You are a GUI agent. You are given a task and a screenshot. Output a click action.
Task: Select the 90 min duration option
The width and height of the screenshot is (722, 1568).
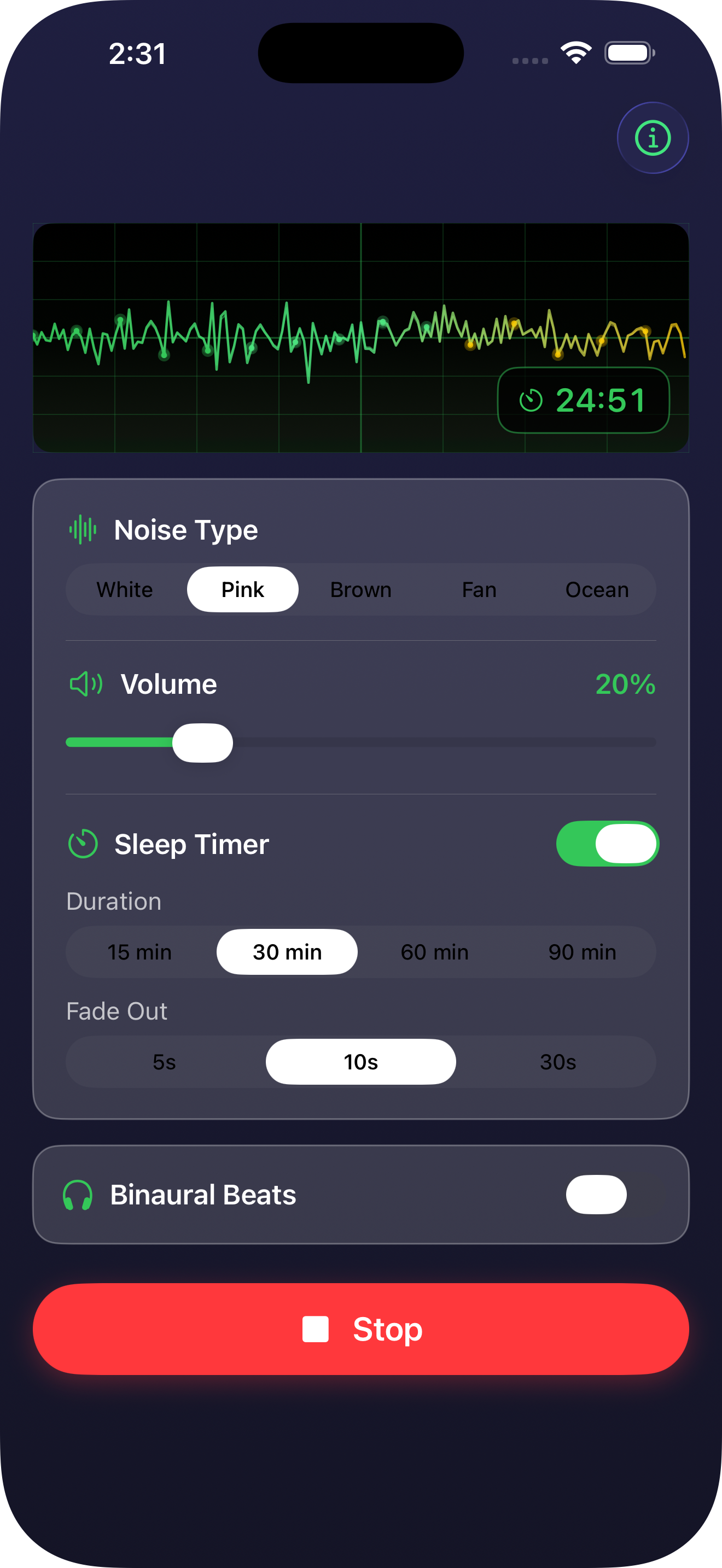582,952
